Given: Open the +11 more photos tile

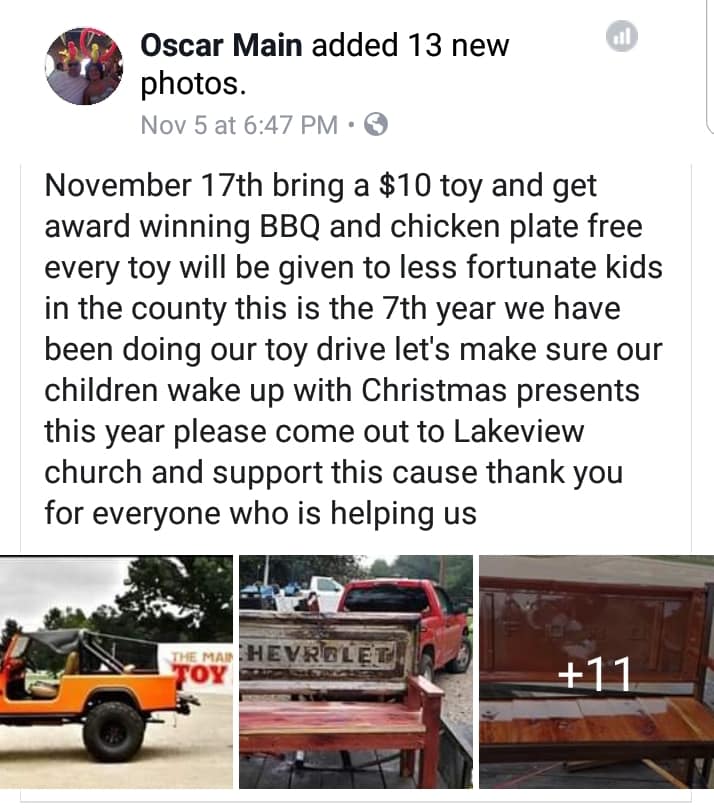Looking at the screenshot, I should (596, 672).
